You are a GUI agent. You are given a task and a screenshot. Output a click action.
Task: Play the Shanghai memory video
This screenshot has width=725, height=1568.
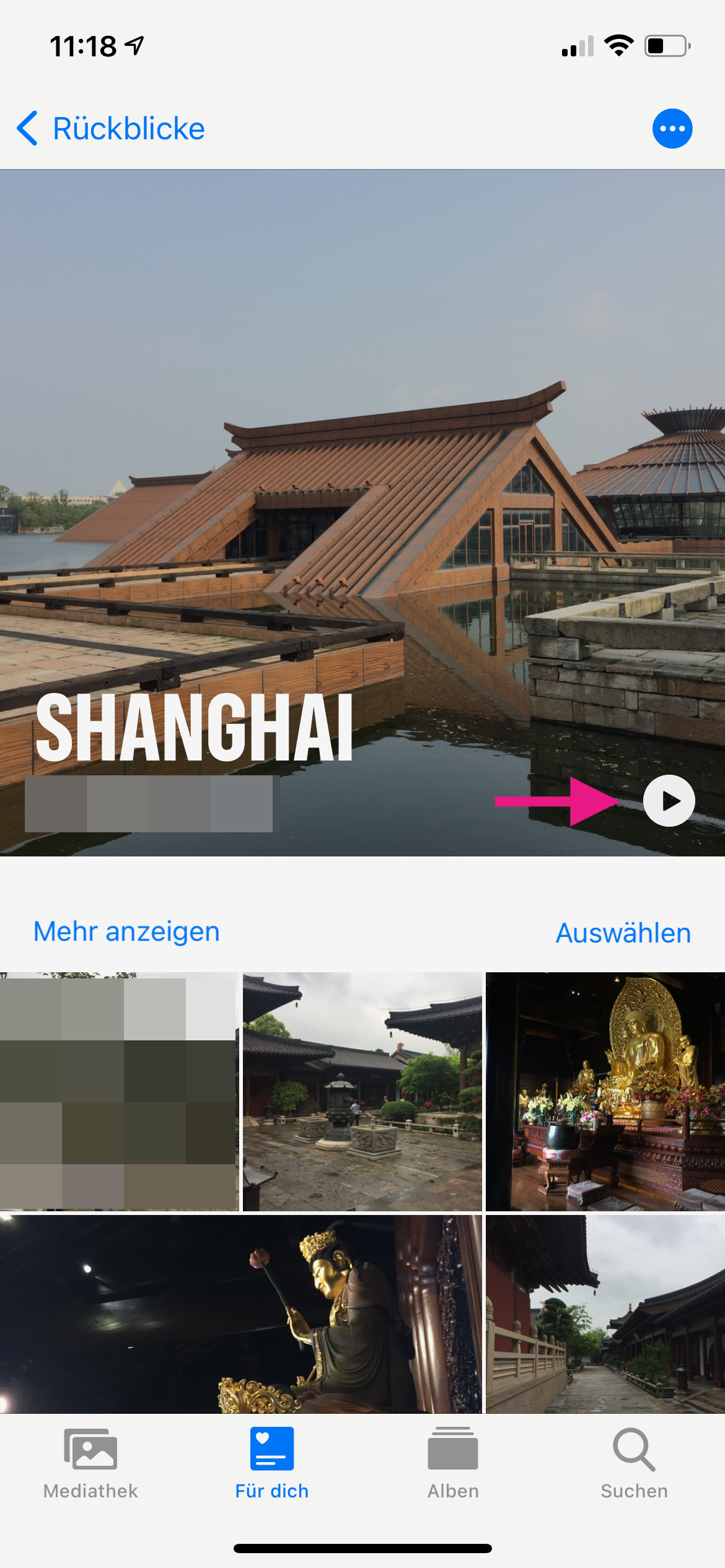coord(669,801)
